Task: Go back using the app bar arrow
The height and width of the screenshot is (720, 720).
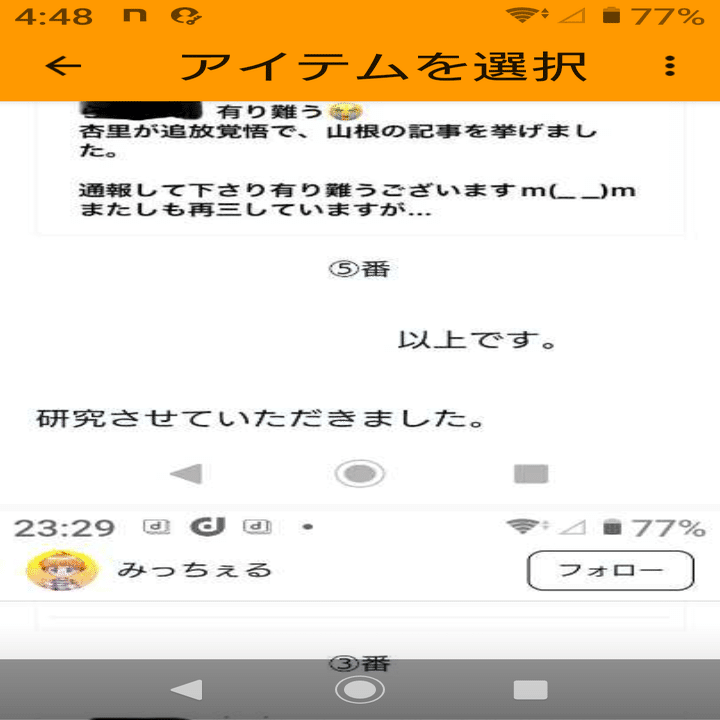Action: [64, 67]
